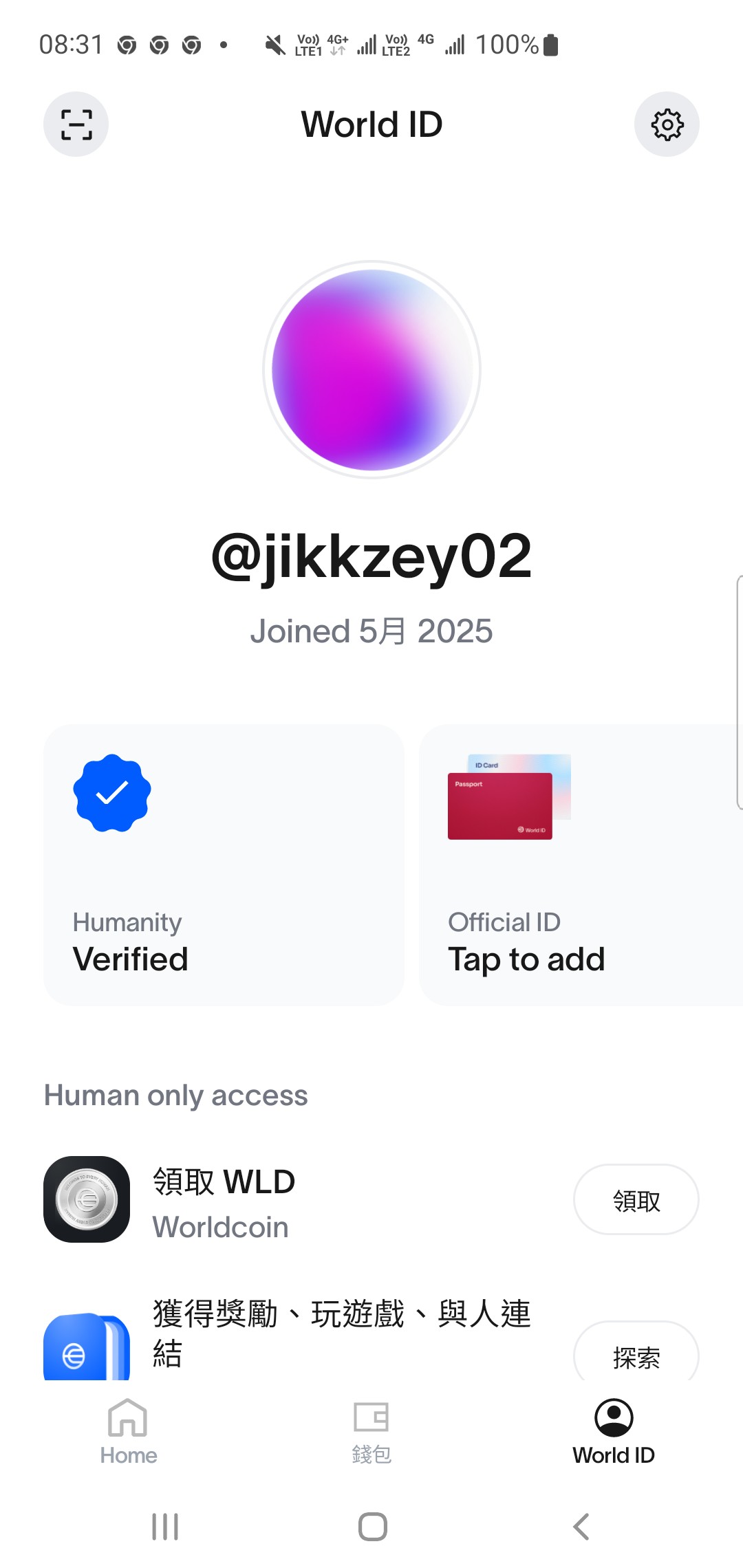Open the Humanity Verified card
This screenshot has width=743, height=1568.
pyautogui.click(x=224, y=865)
